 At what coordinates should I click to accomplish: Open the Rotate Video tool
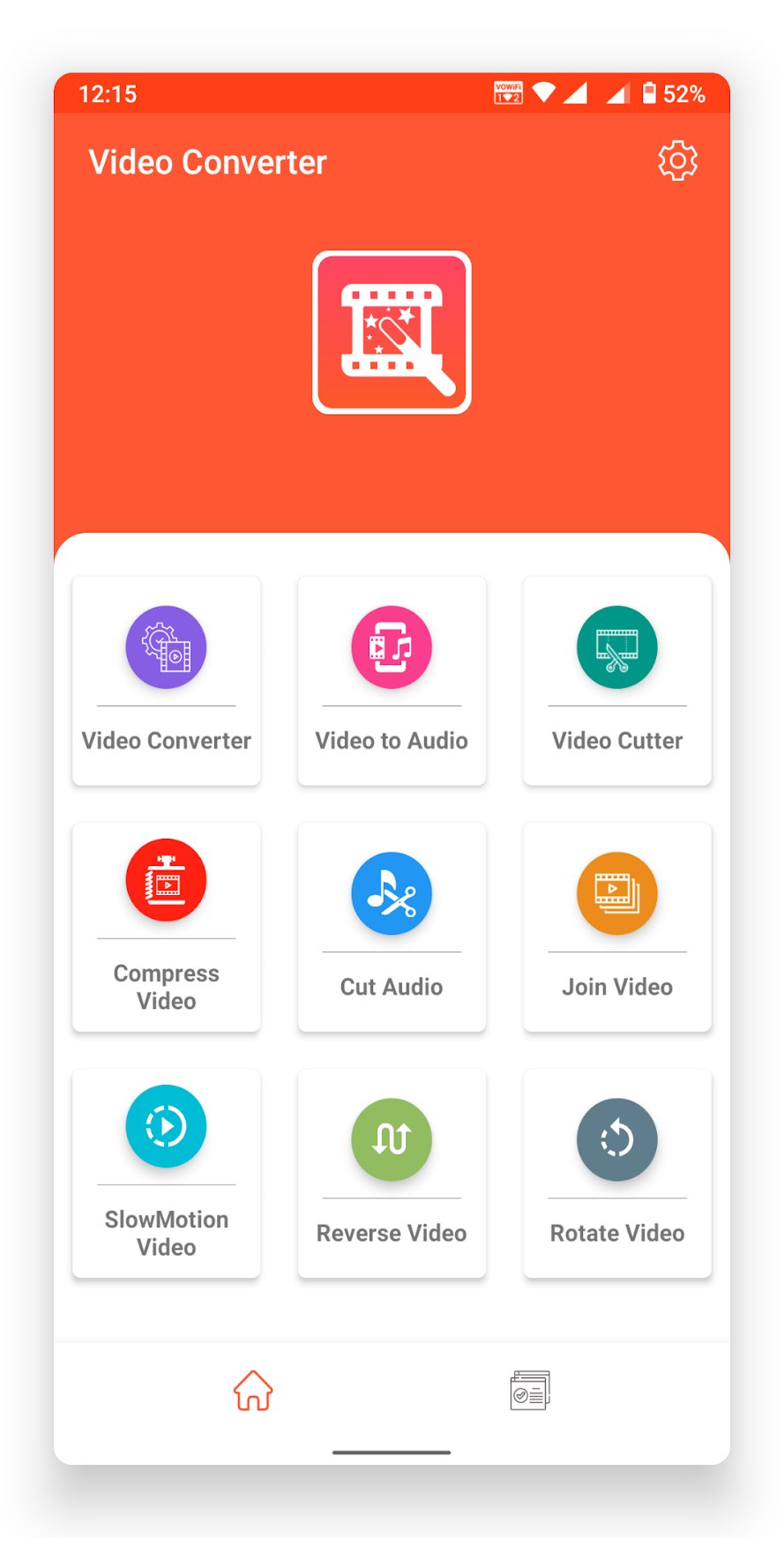617,1173
